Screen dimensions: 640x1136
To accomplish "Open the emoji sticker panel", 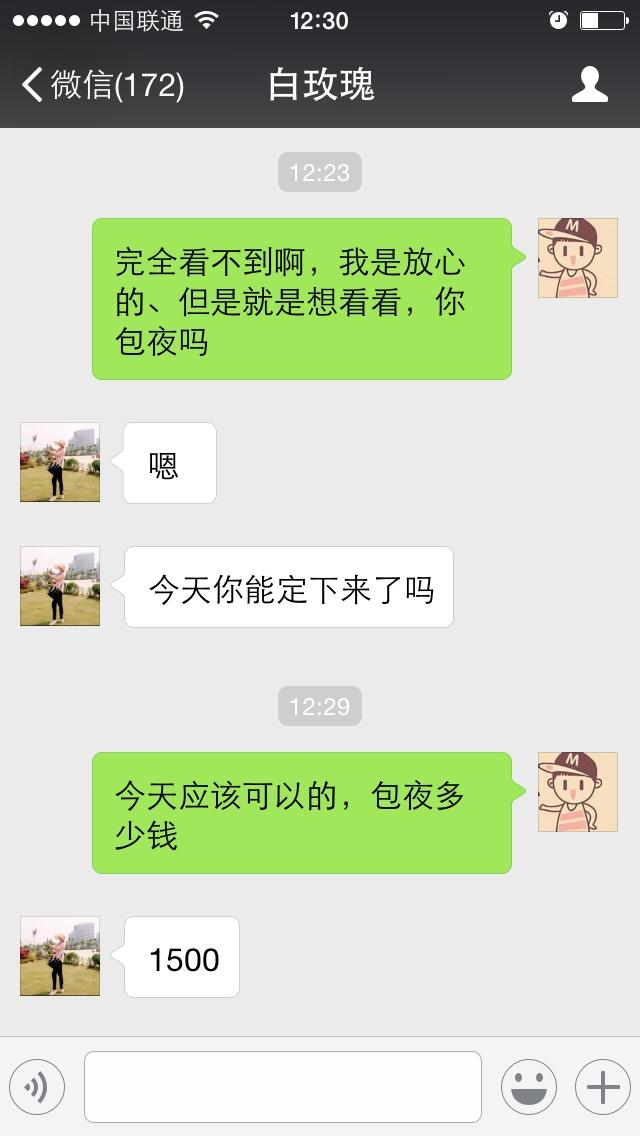I will coord(528,1087).
